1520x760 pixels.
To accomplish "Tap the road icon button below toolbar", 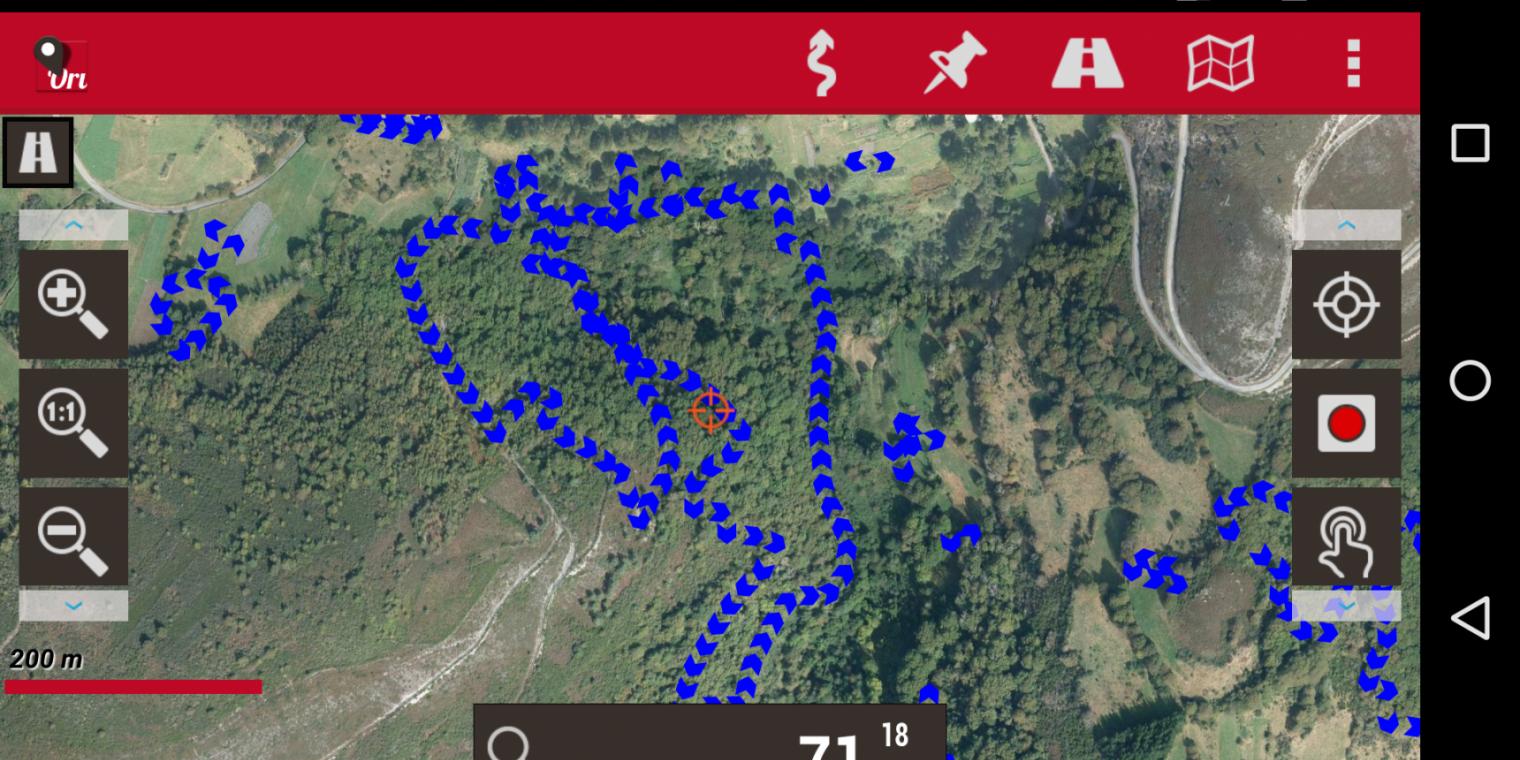I will pos(38,153).
